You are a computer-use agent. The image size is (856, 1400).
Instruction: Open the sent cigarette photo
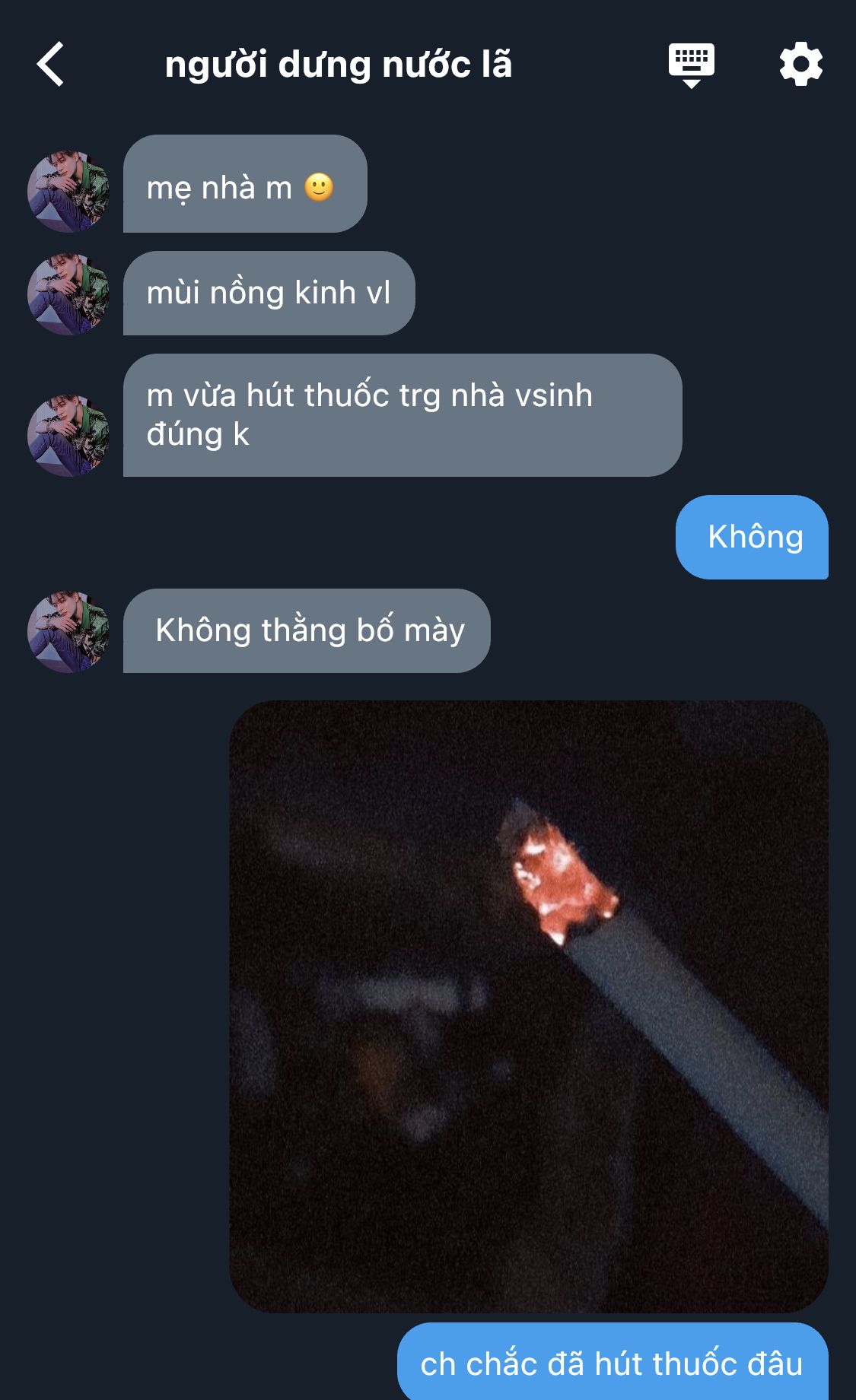[528, 1005]
